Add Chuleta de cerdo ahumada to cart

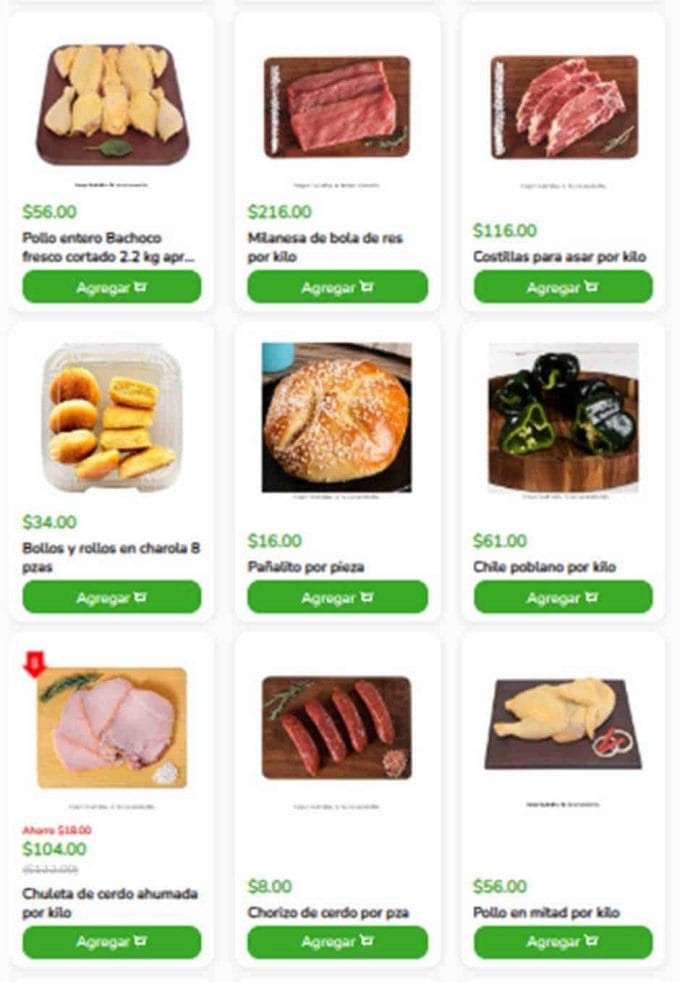(x=112, y=942)
